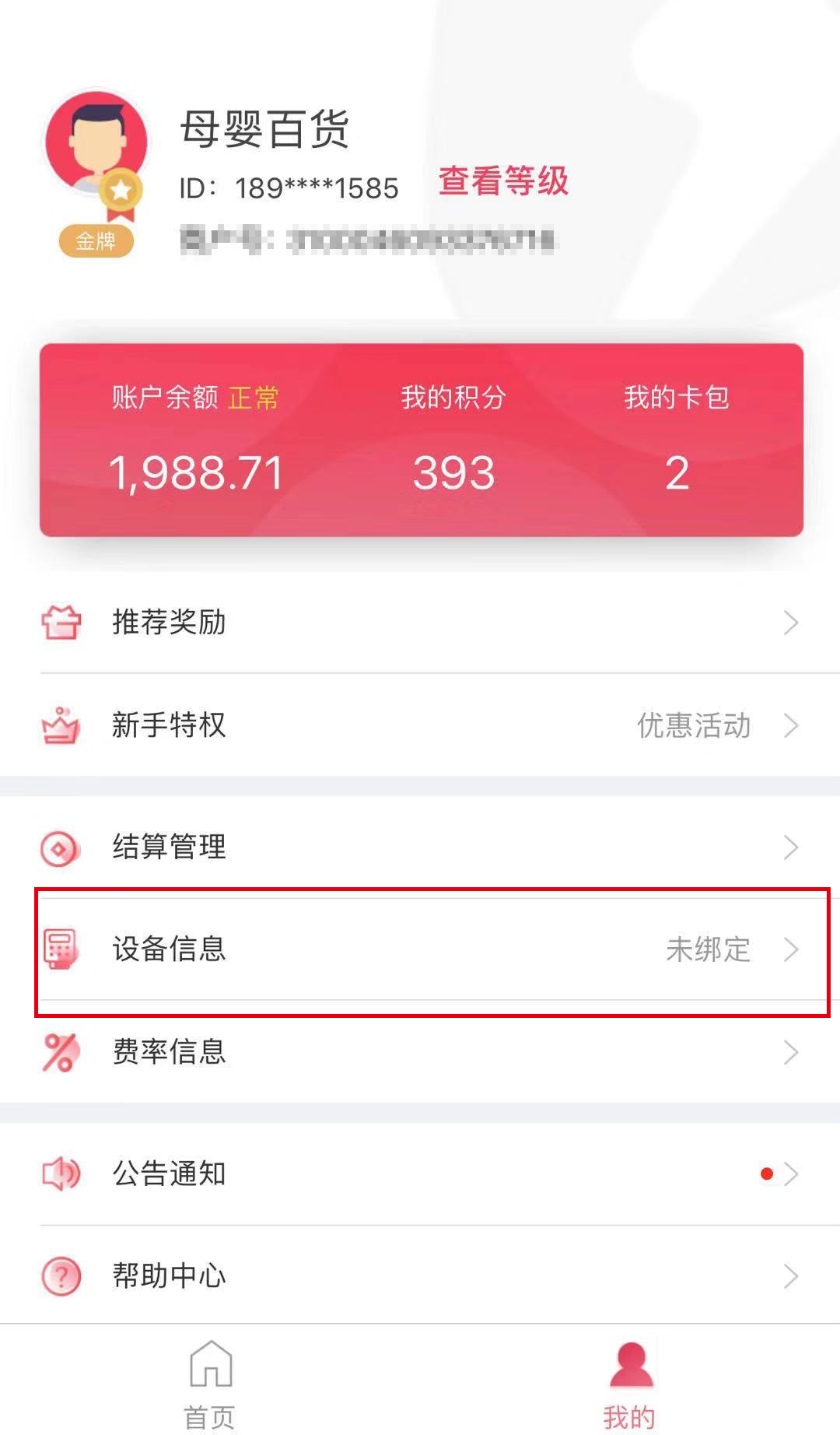
Task: Open 公告通知 announcements
Action: pos(420,1174)
